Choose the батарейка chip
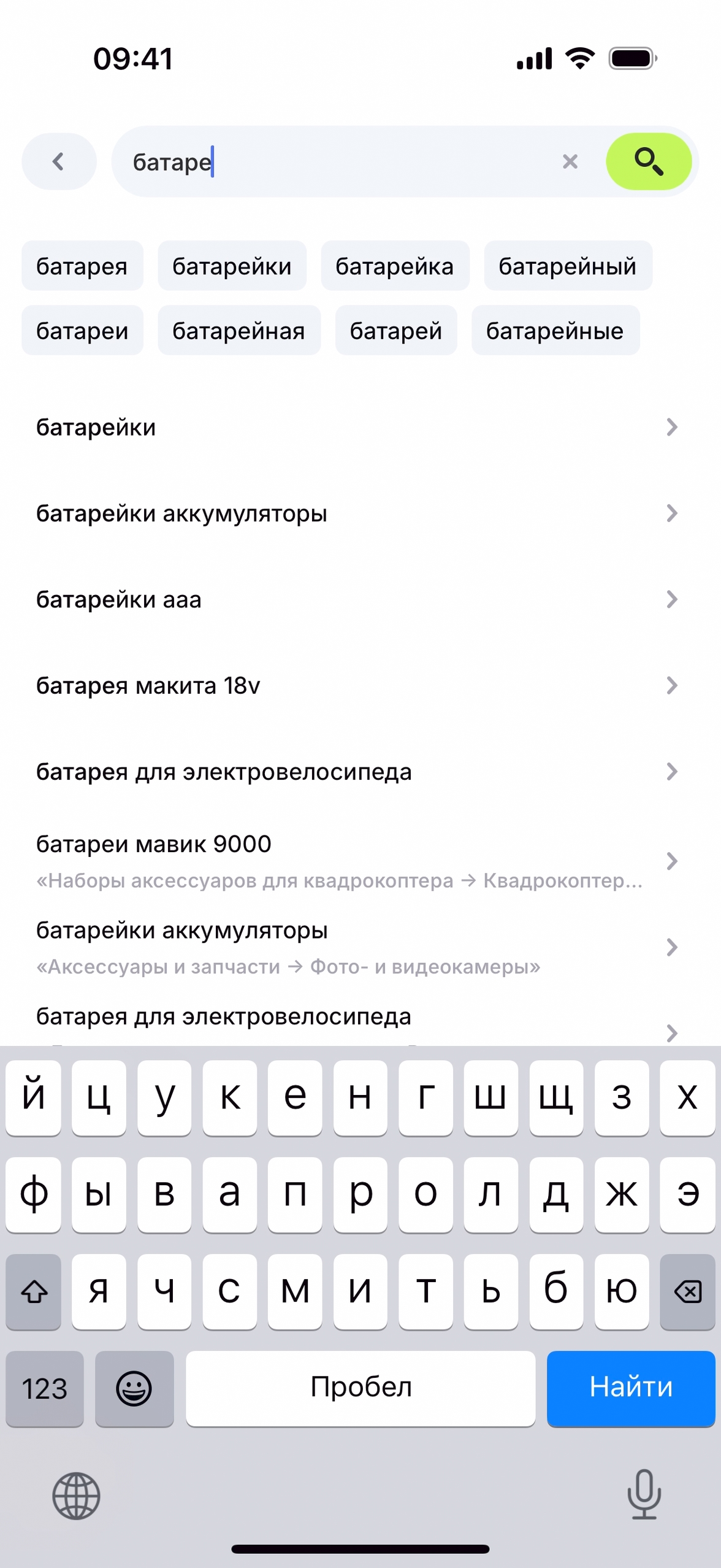The width and height of the screenshot is (721, 1568). coord(394,266)
